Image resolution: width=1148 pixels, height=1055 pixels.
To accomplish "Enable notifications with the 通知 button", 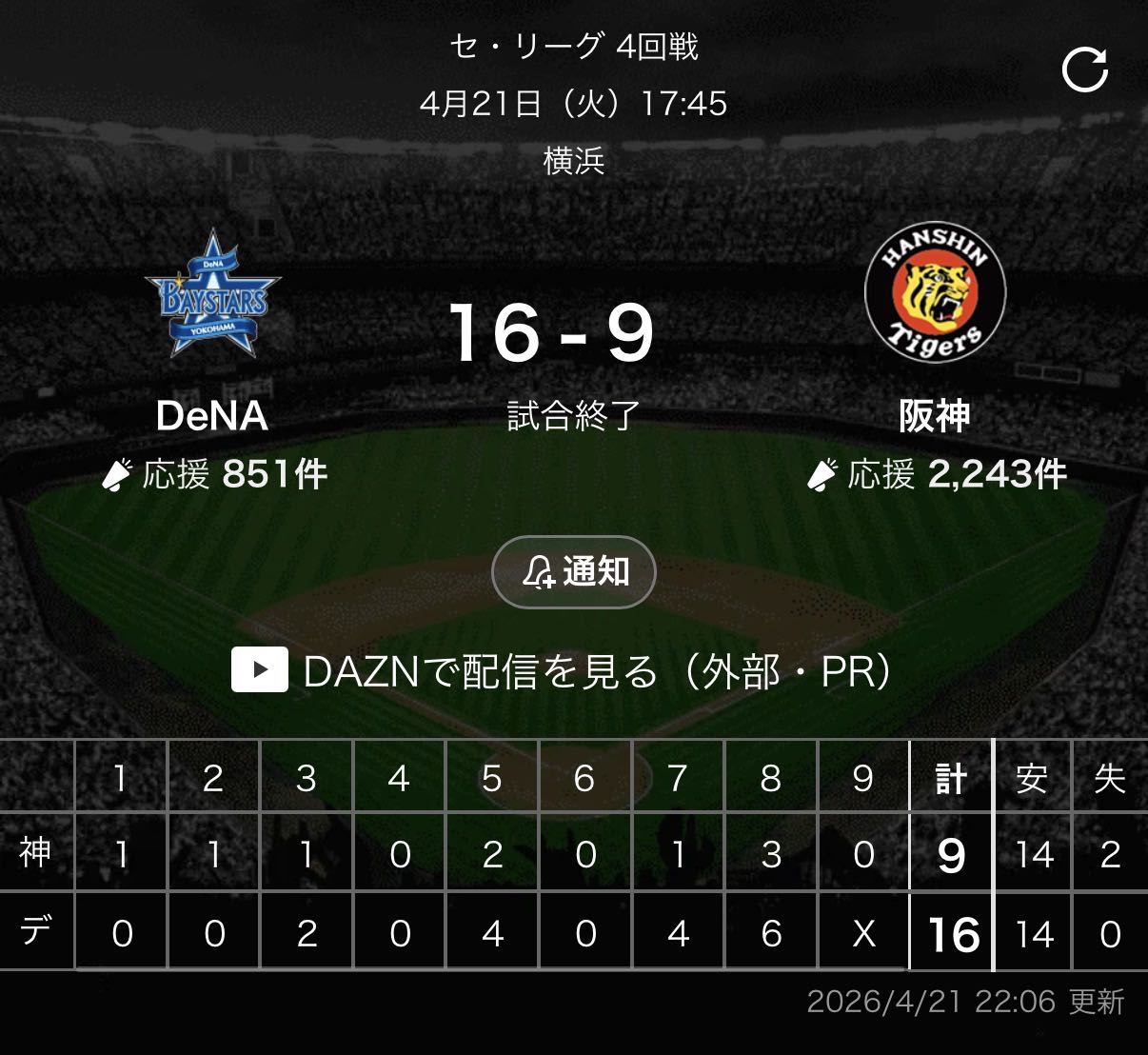I will click(574, 571).
